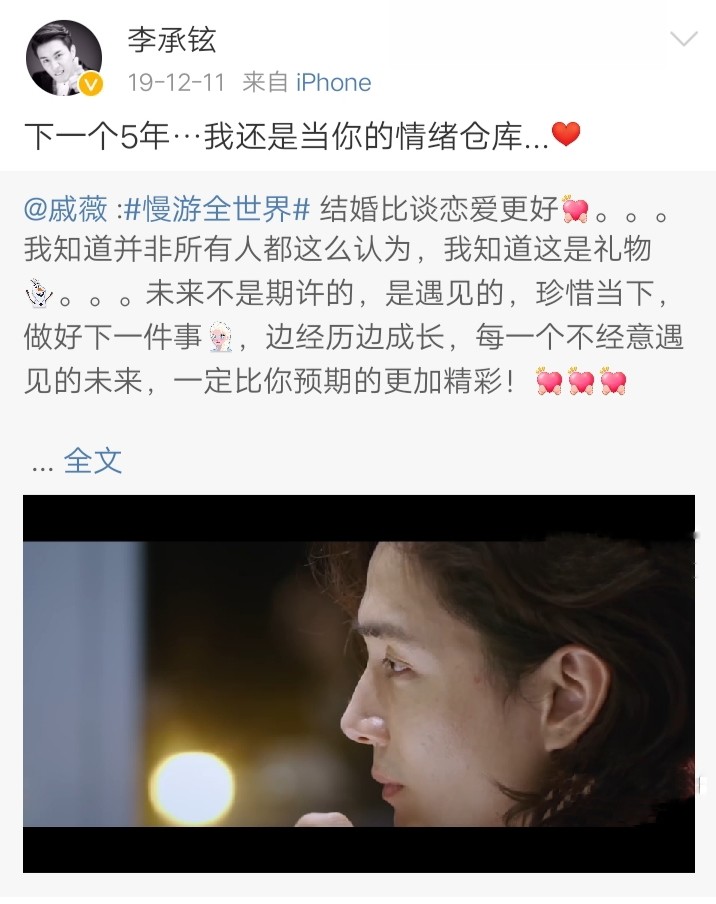Open the video thumbnail in the post

click(358, 683)
